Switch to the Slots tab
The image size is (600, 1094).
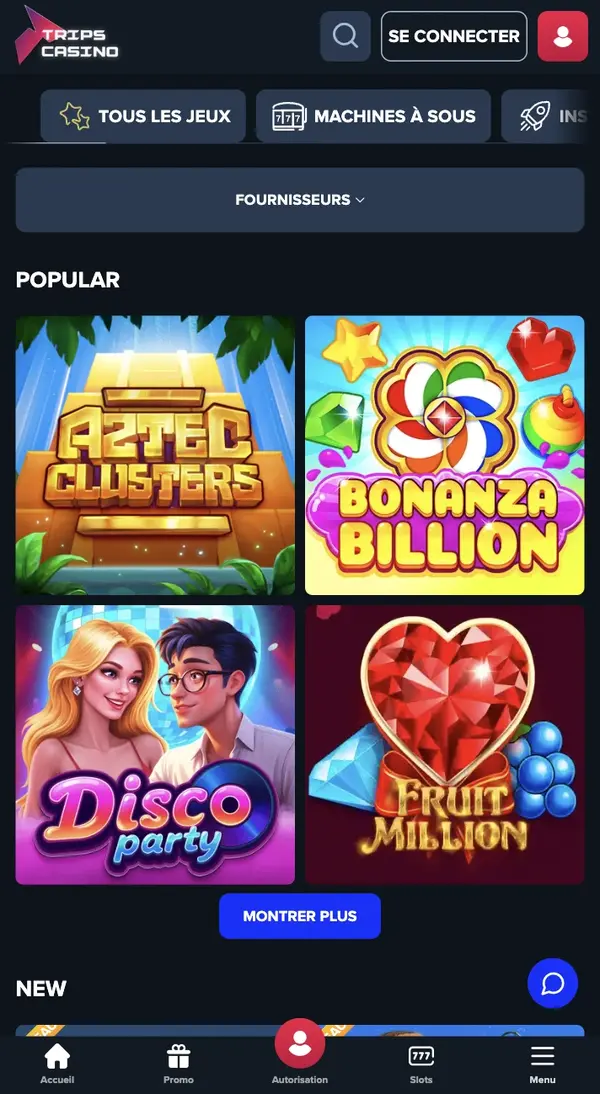coord(421,1063)
